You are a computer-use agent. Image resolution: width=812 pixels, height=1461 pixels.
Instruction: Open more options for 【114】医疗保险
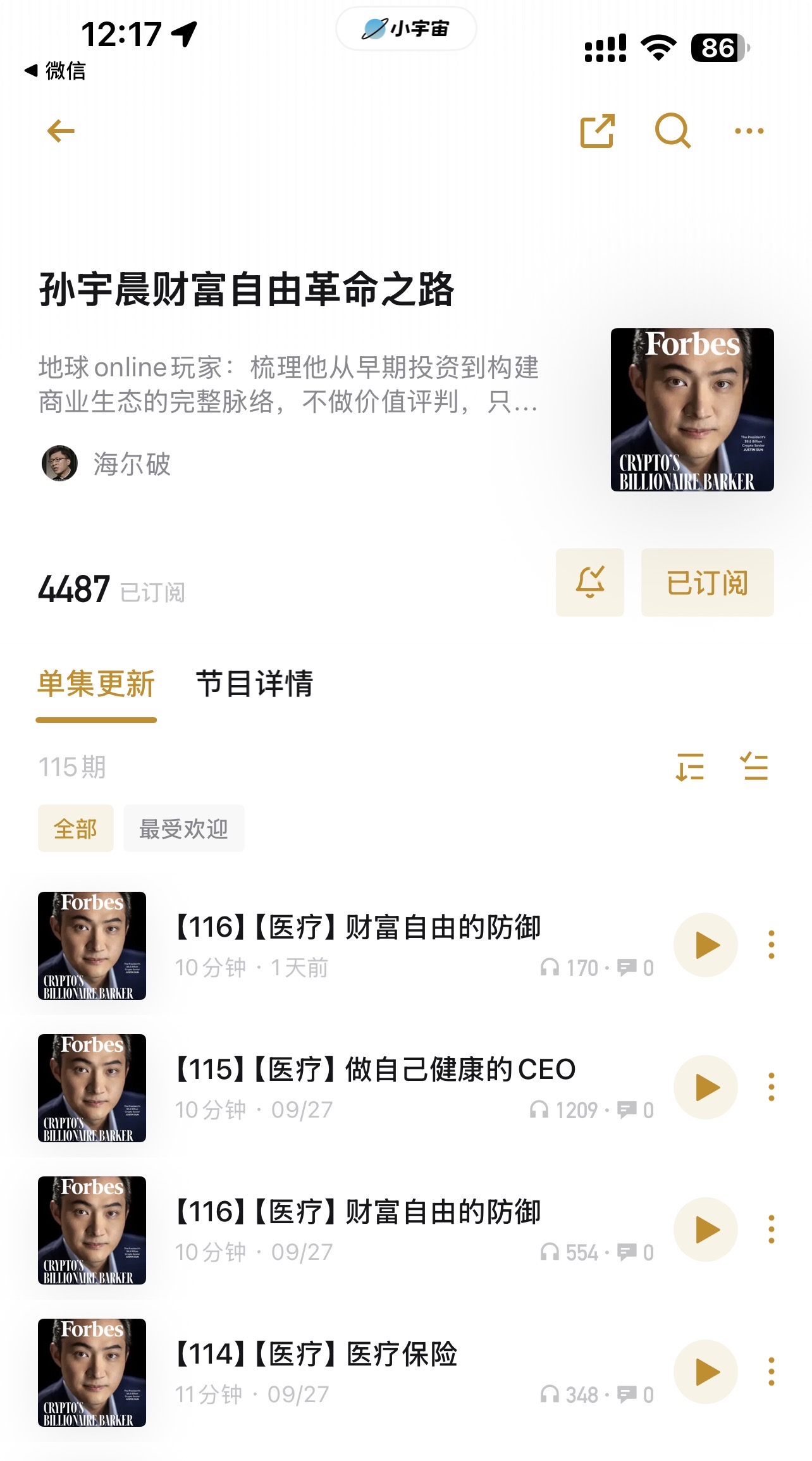point(771,1372)
